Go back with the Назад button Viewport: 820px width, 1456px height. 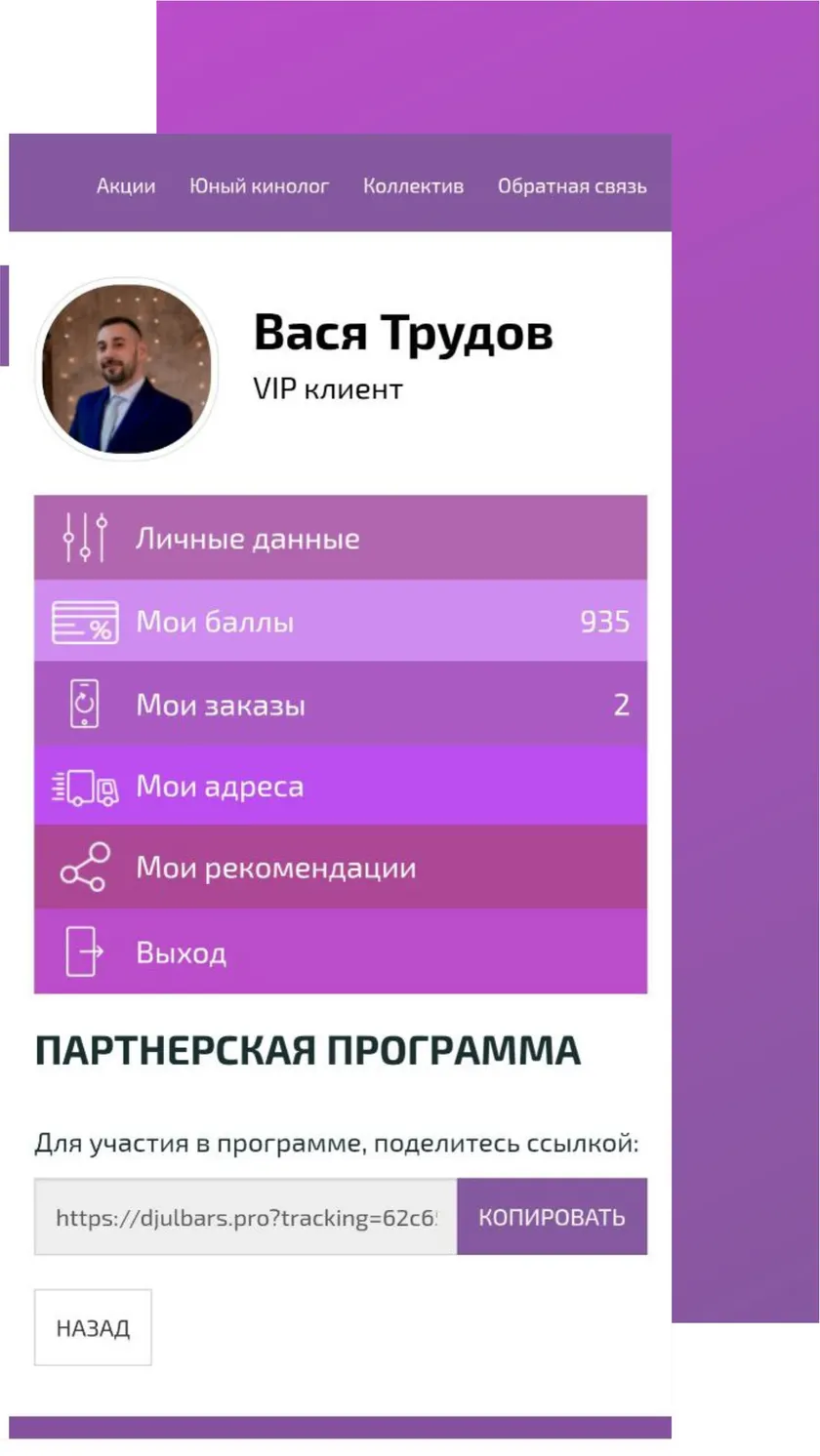(93, 1327)
